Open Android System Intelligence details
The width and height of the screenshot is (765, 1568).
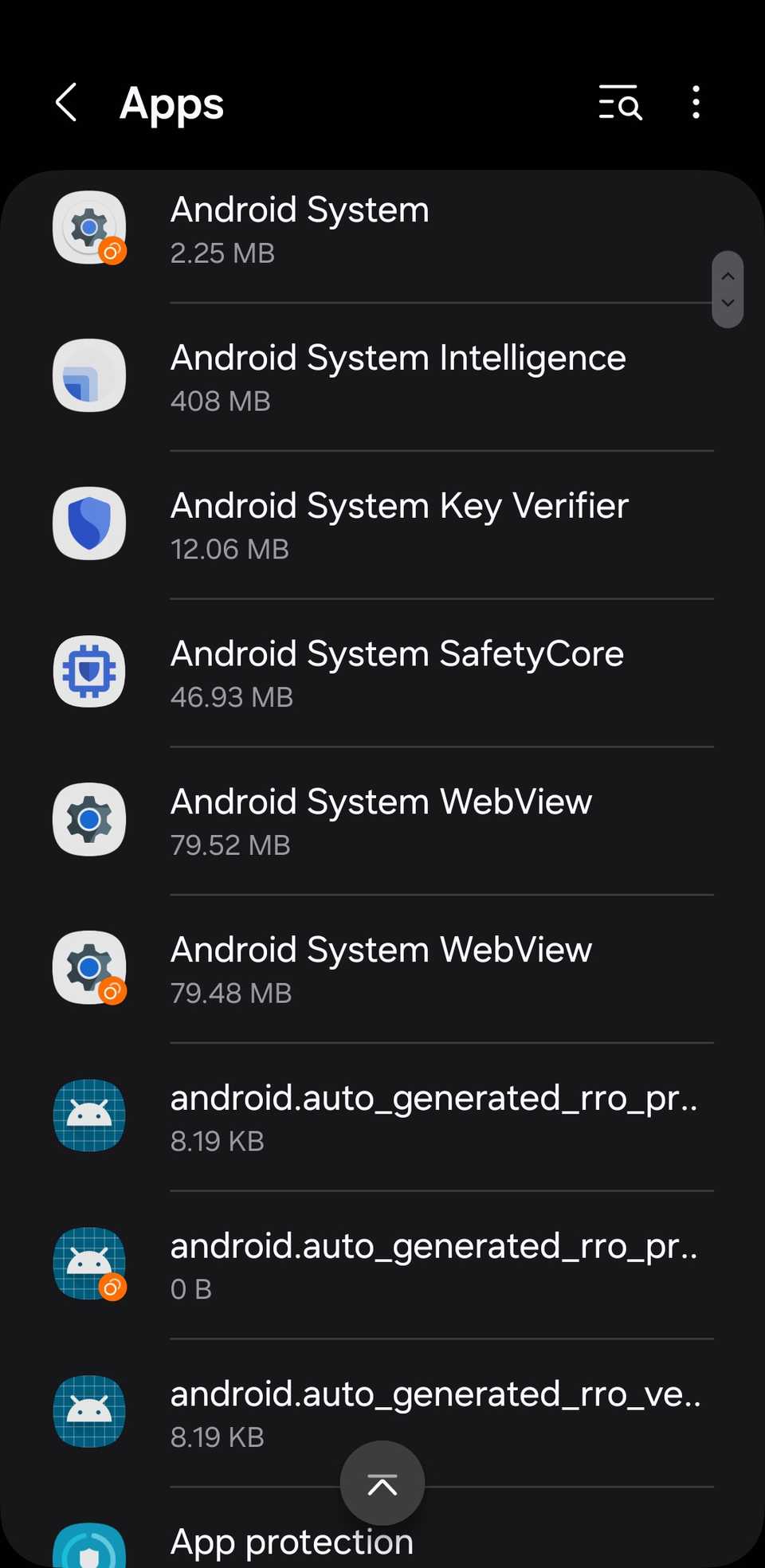398,375
